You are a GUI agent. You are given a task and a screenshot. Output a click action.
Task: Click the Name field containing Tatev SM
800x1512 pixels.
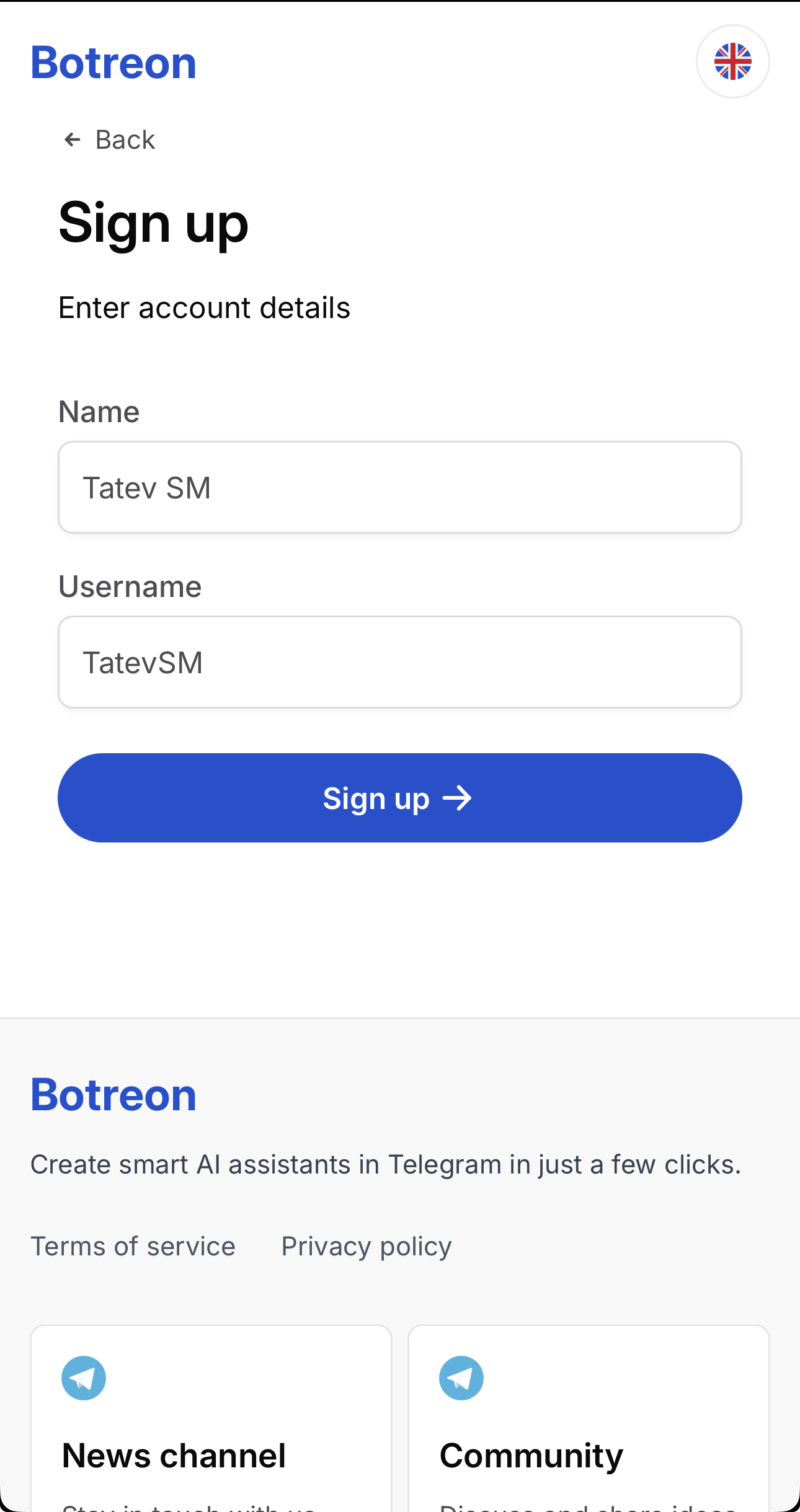click(400, 487)
